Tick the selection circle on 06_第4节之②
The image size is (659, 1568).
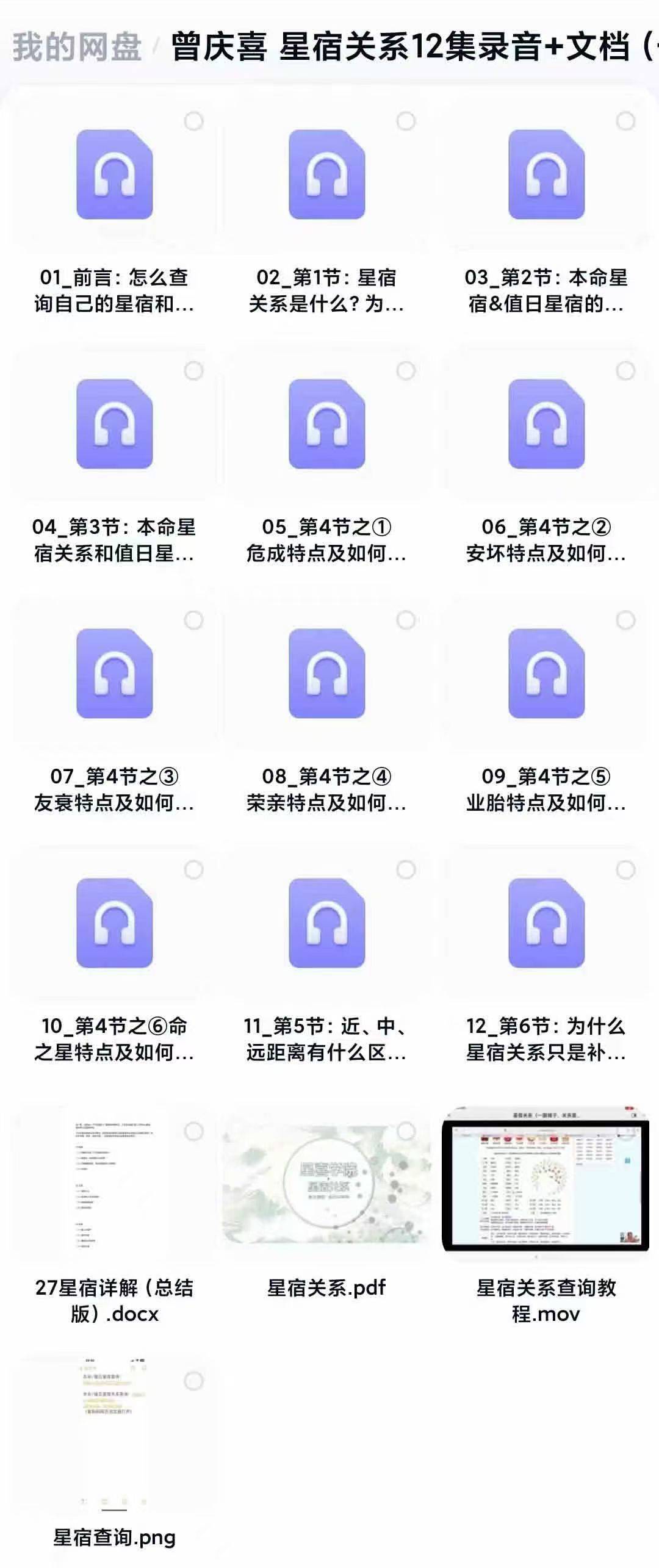pos(625,370)
